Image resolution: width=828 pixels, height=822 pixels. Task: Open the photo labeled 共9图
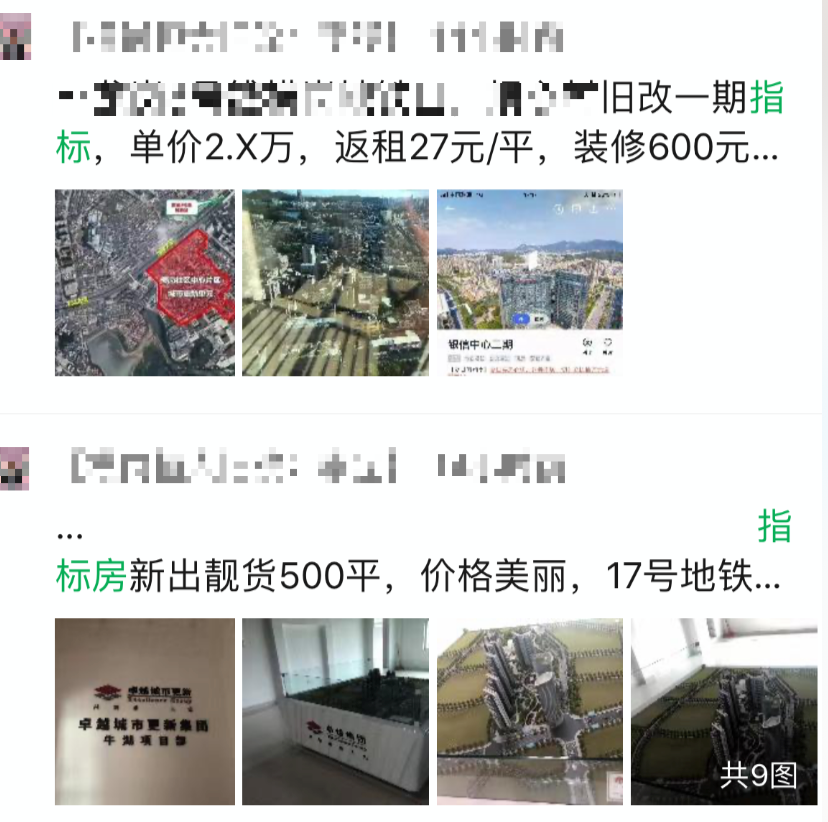pos(723,711)
